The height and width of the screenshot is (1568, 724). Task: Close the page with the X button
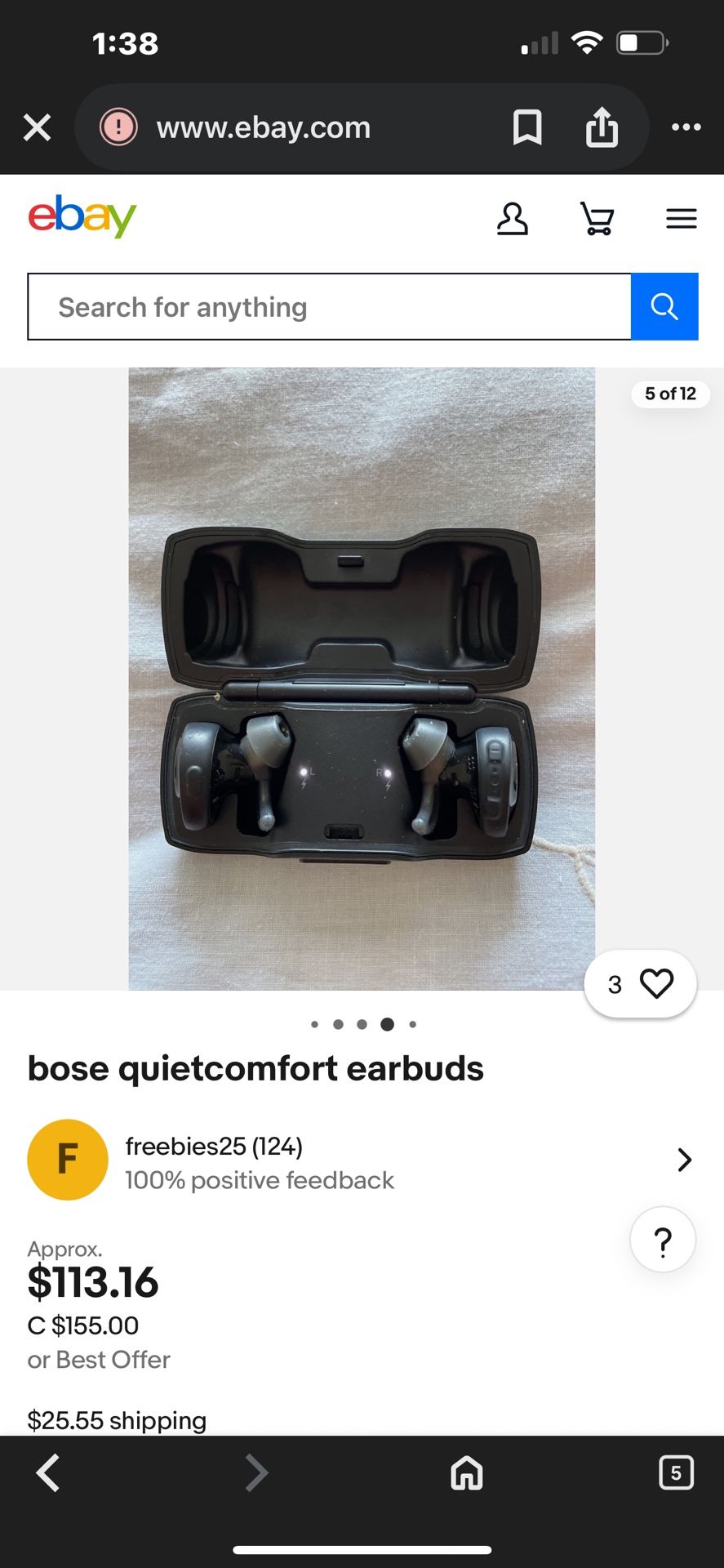(x=36, y=127)
